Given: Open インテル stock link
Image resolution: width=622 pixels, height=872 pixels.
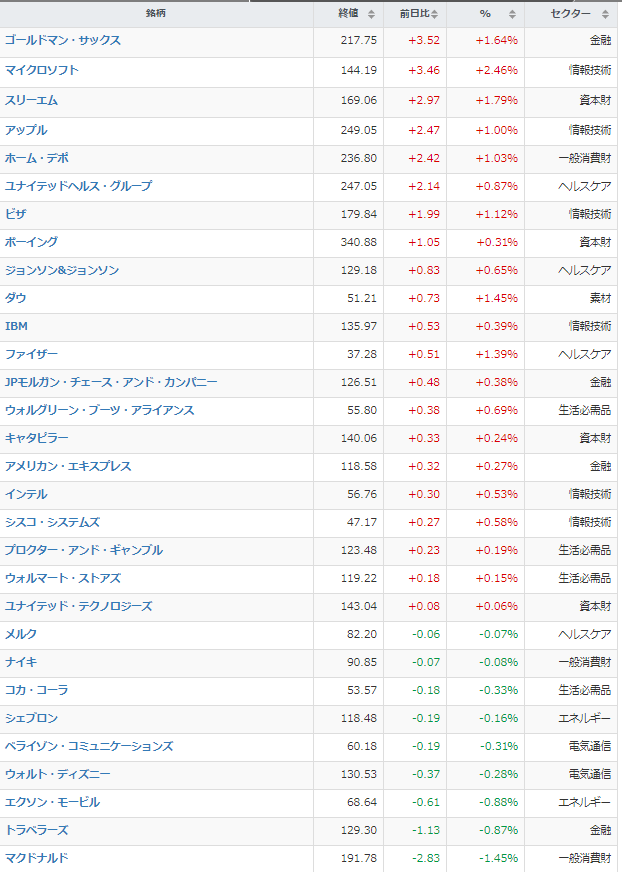Looking at the screenshot, I should coord(26,494).
